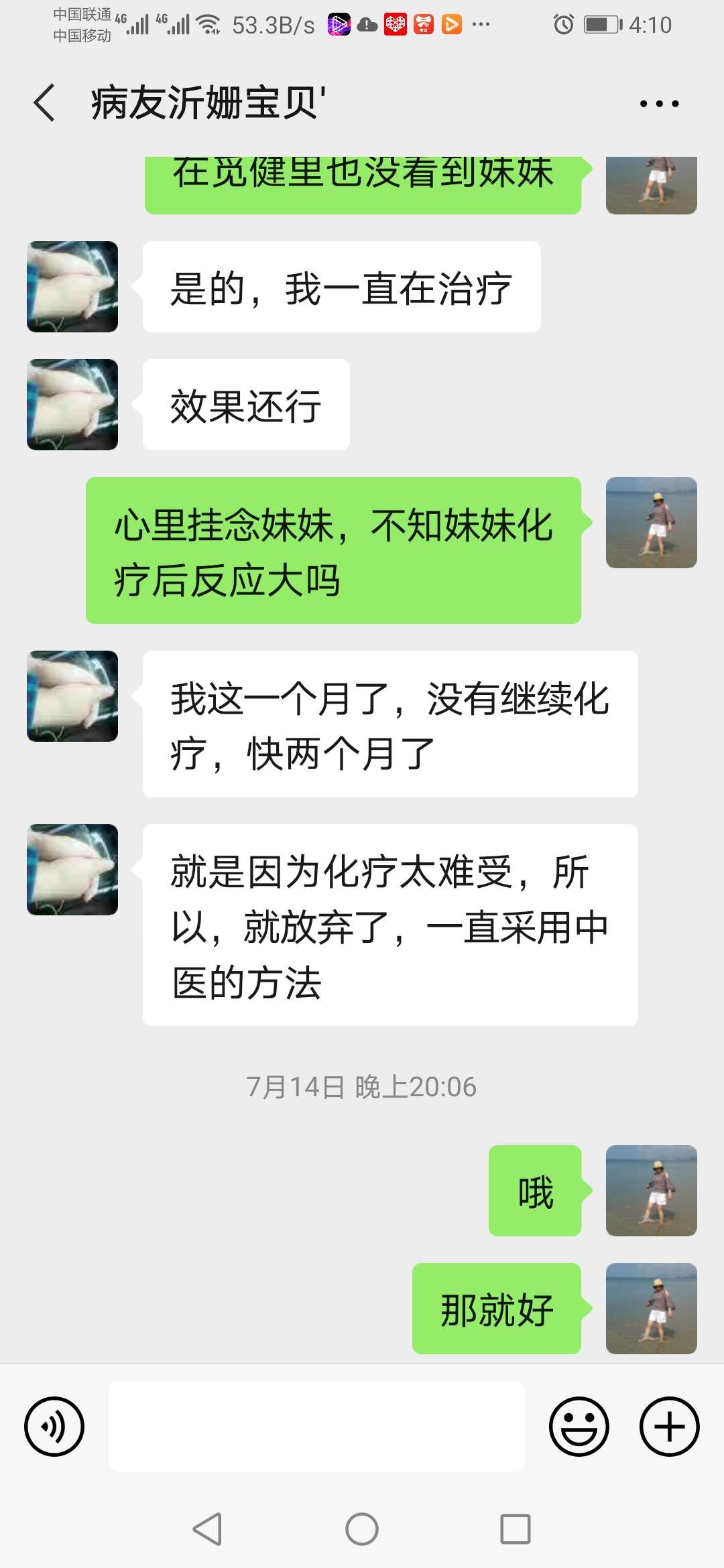Open the chat info overflow menu
The image size is (724, 1568).
659,104
